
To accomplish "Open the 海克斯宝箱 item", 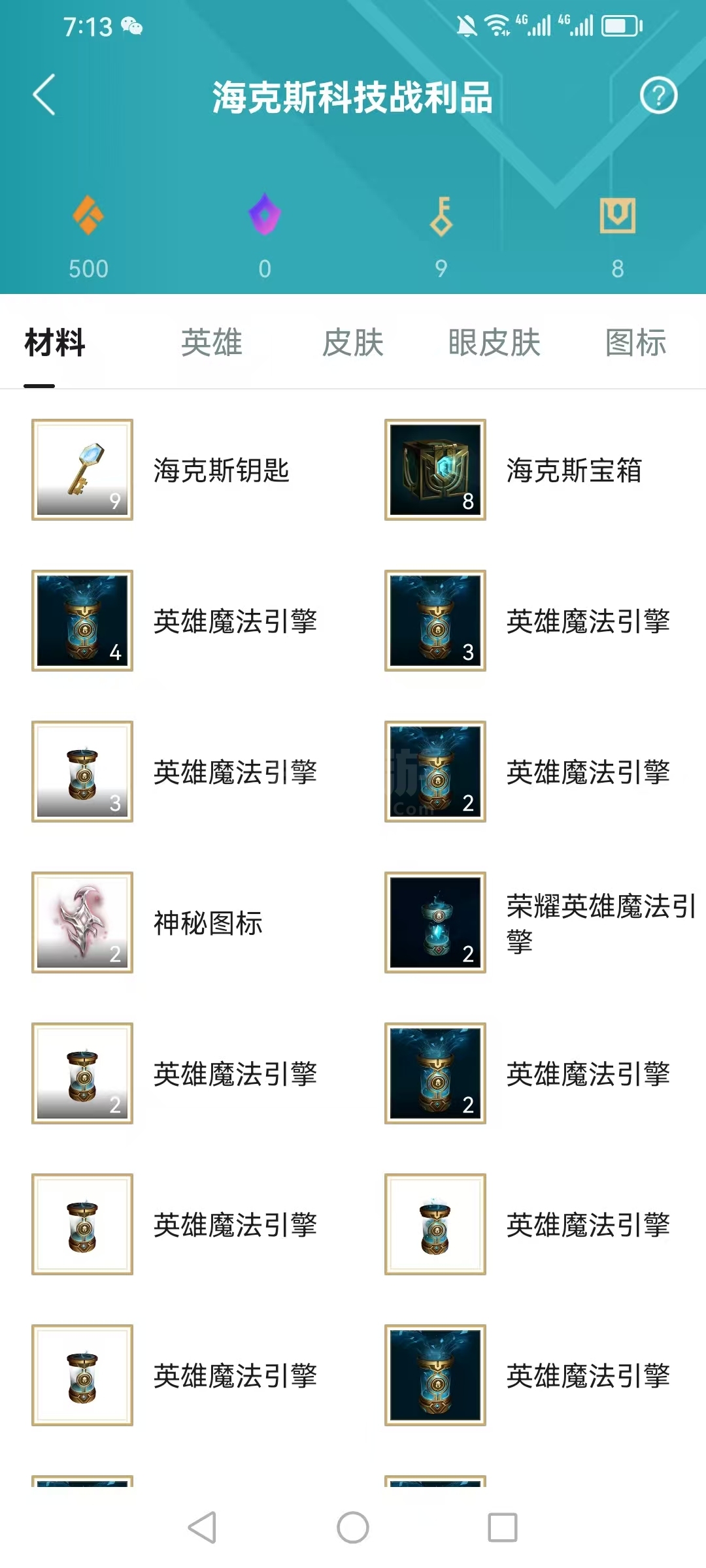I will tap(435, 470).
